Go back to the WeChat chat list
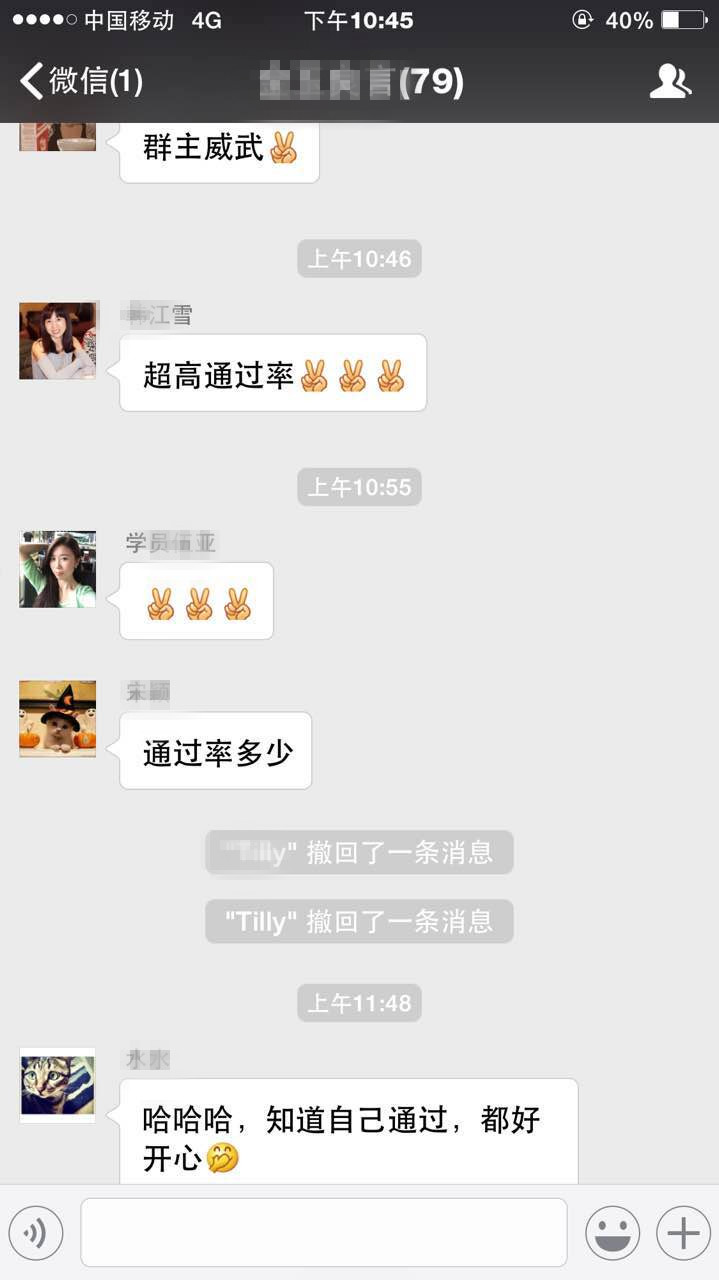This screenshot has height=1280, width=719. (x=80, y=81)
